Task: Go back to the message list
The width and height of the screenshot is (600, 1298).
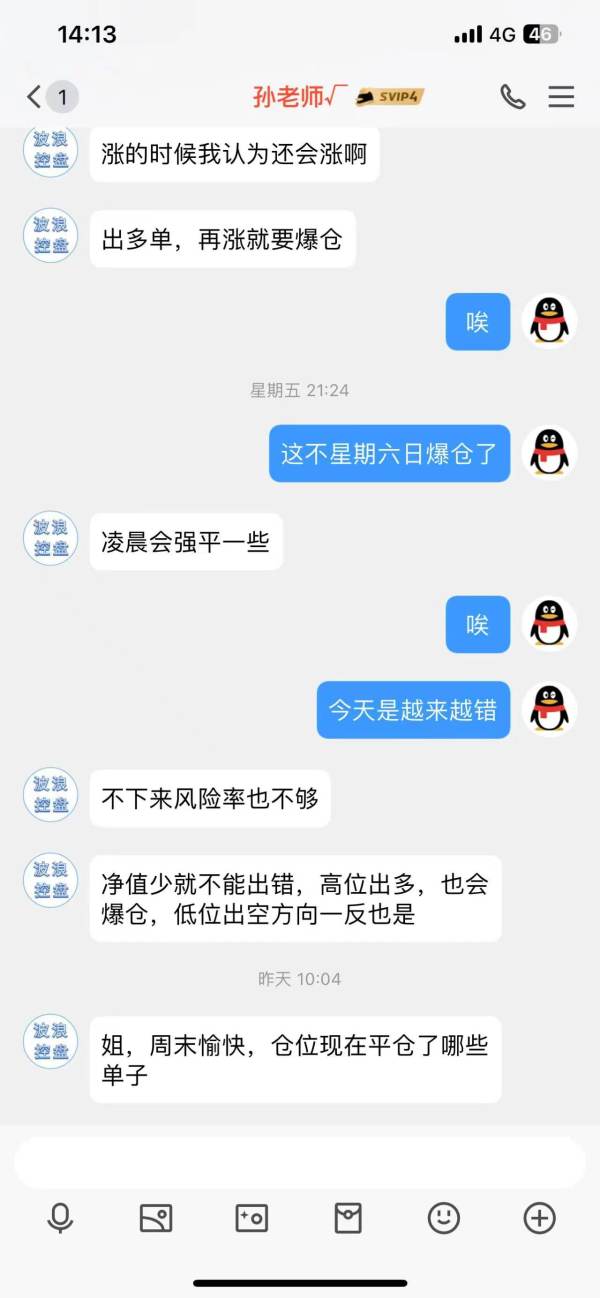Action: tap(50, 97)
